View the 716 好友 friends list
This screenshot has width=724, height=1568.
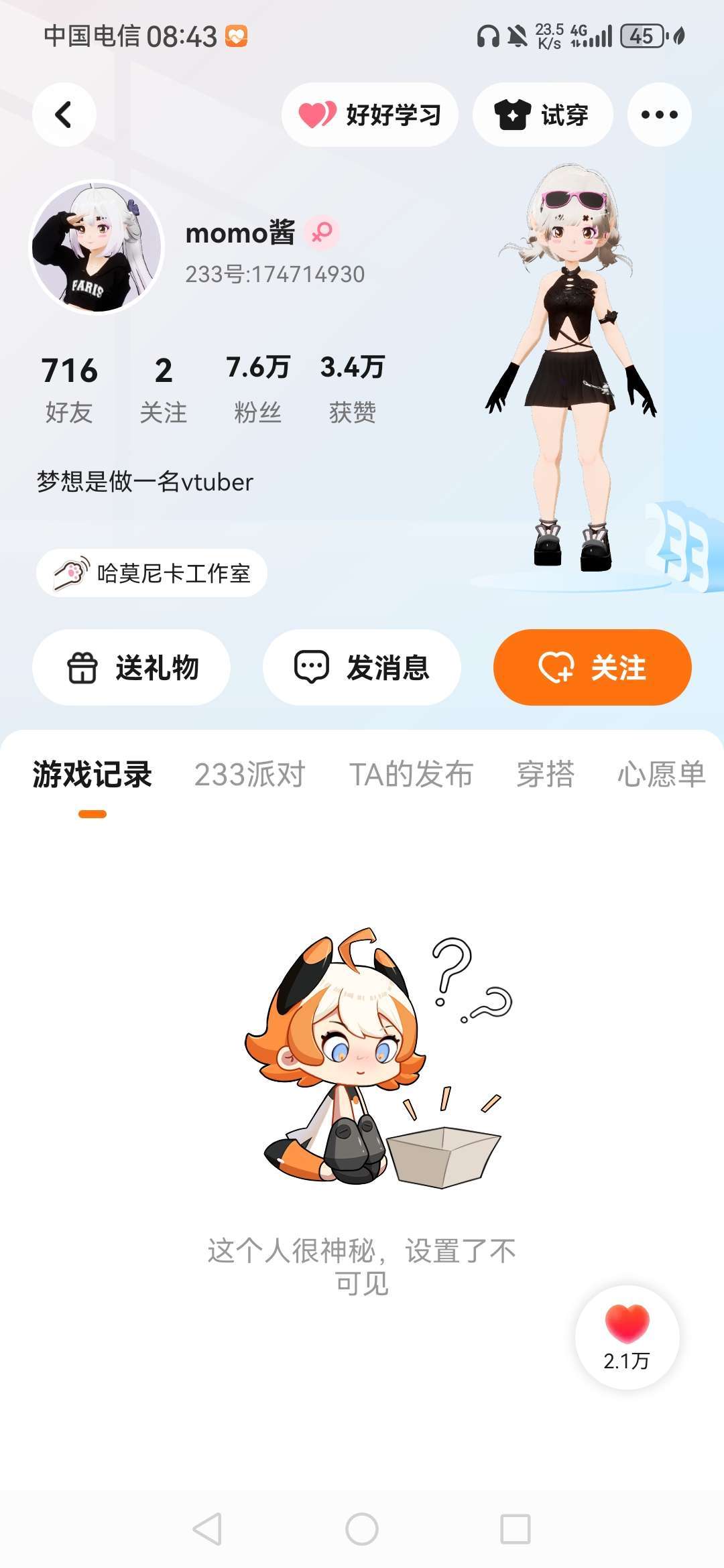(70, 389)
